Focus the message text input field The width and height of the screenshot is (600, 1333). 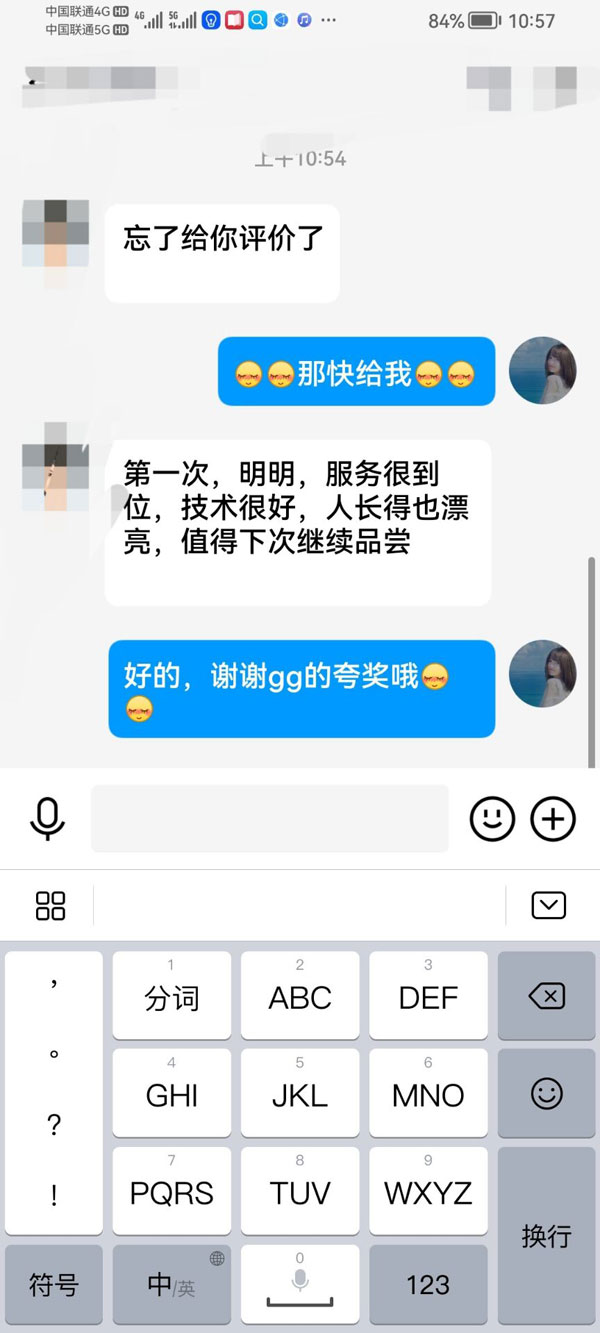(x=269, y=819)
